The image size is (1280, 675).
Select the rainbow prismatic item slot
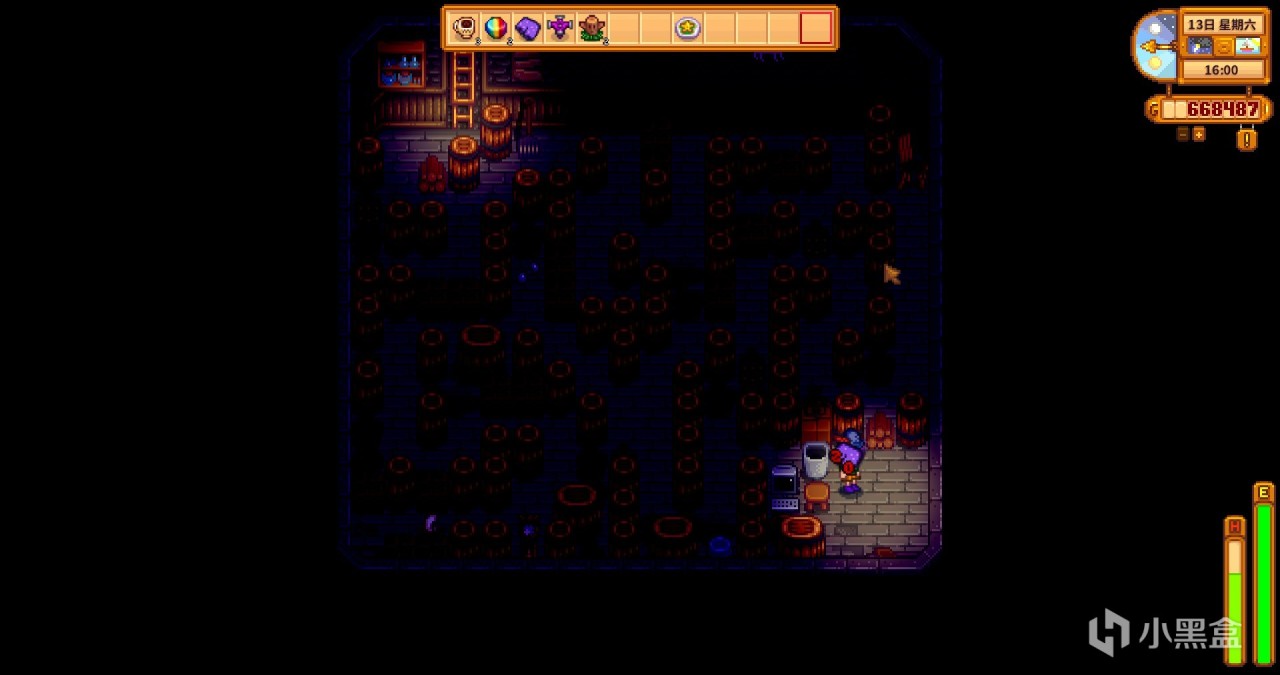point(496,28)
